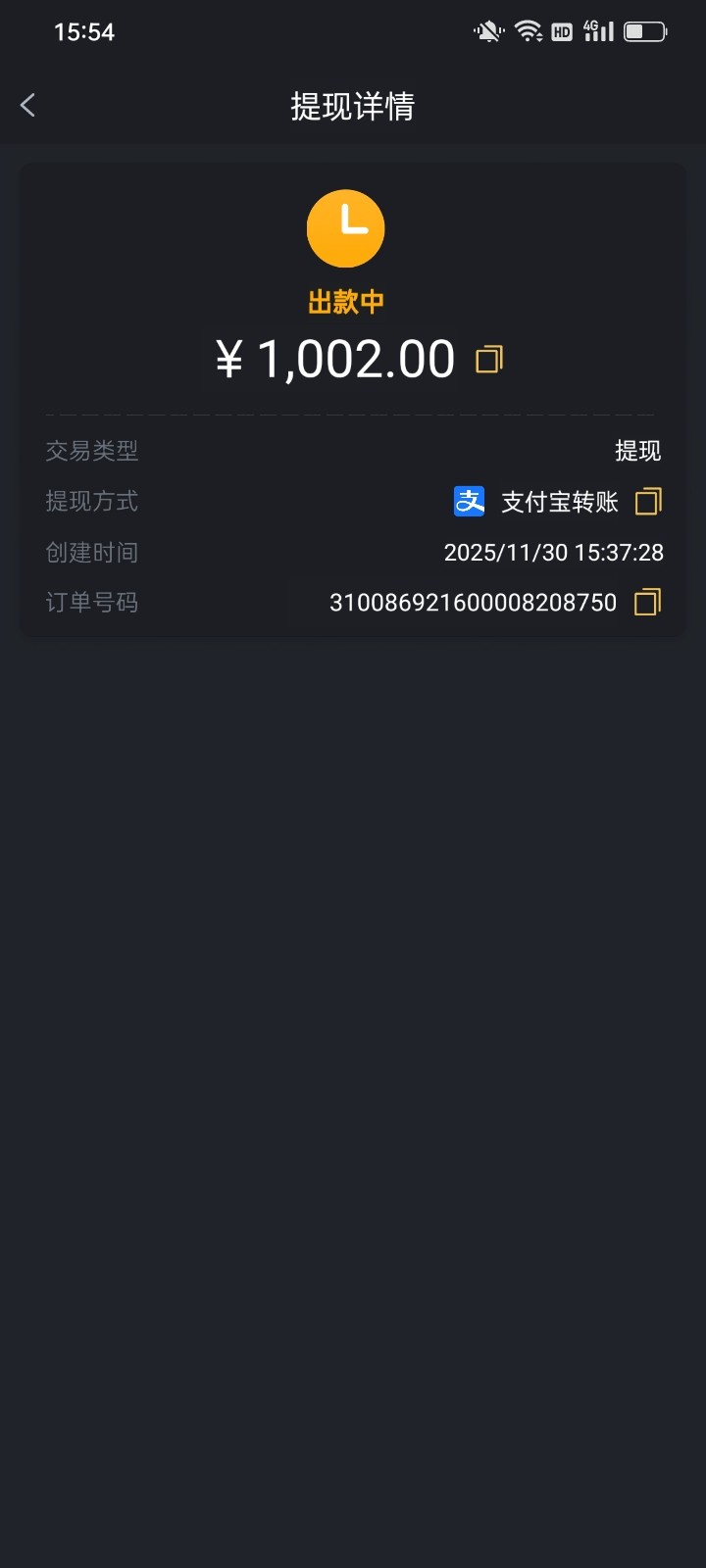Click the HD indicator in the status bar

coord(561,30)
